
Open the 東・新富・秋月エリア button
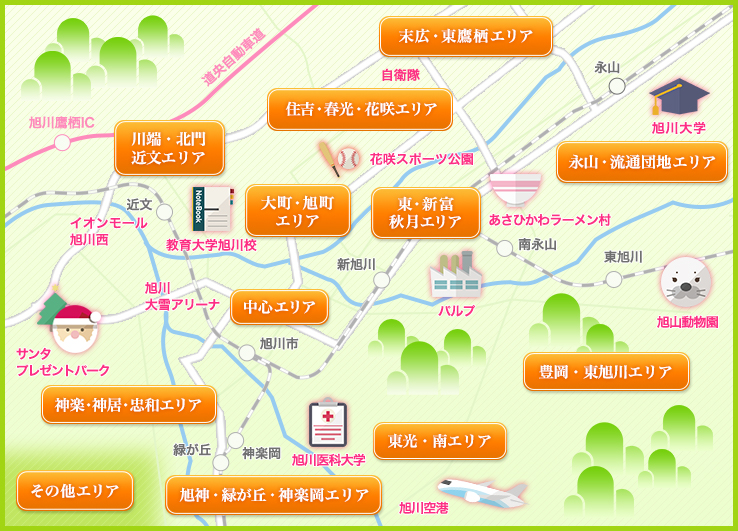(425, 213)
